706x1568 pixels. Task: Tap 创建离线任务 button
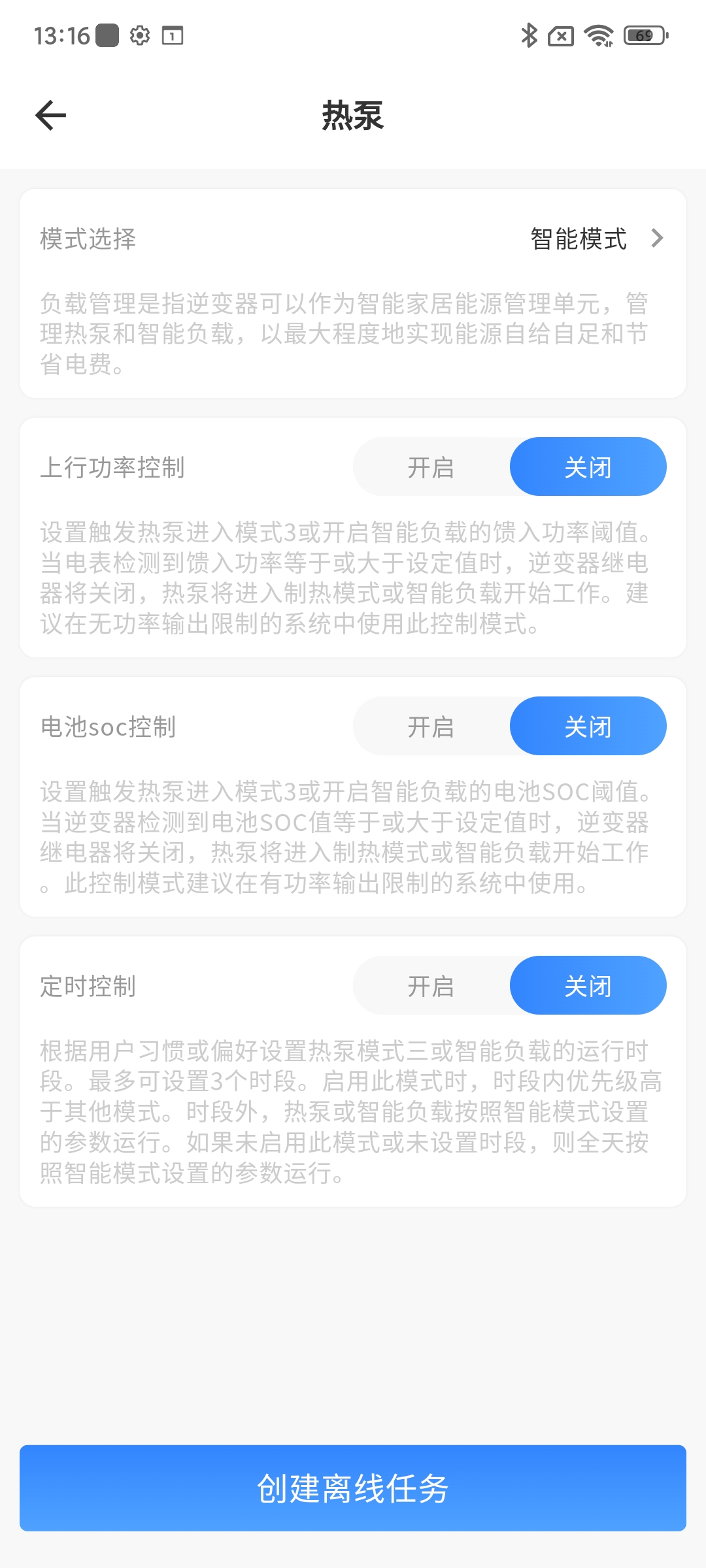tap(353, 1488)
